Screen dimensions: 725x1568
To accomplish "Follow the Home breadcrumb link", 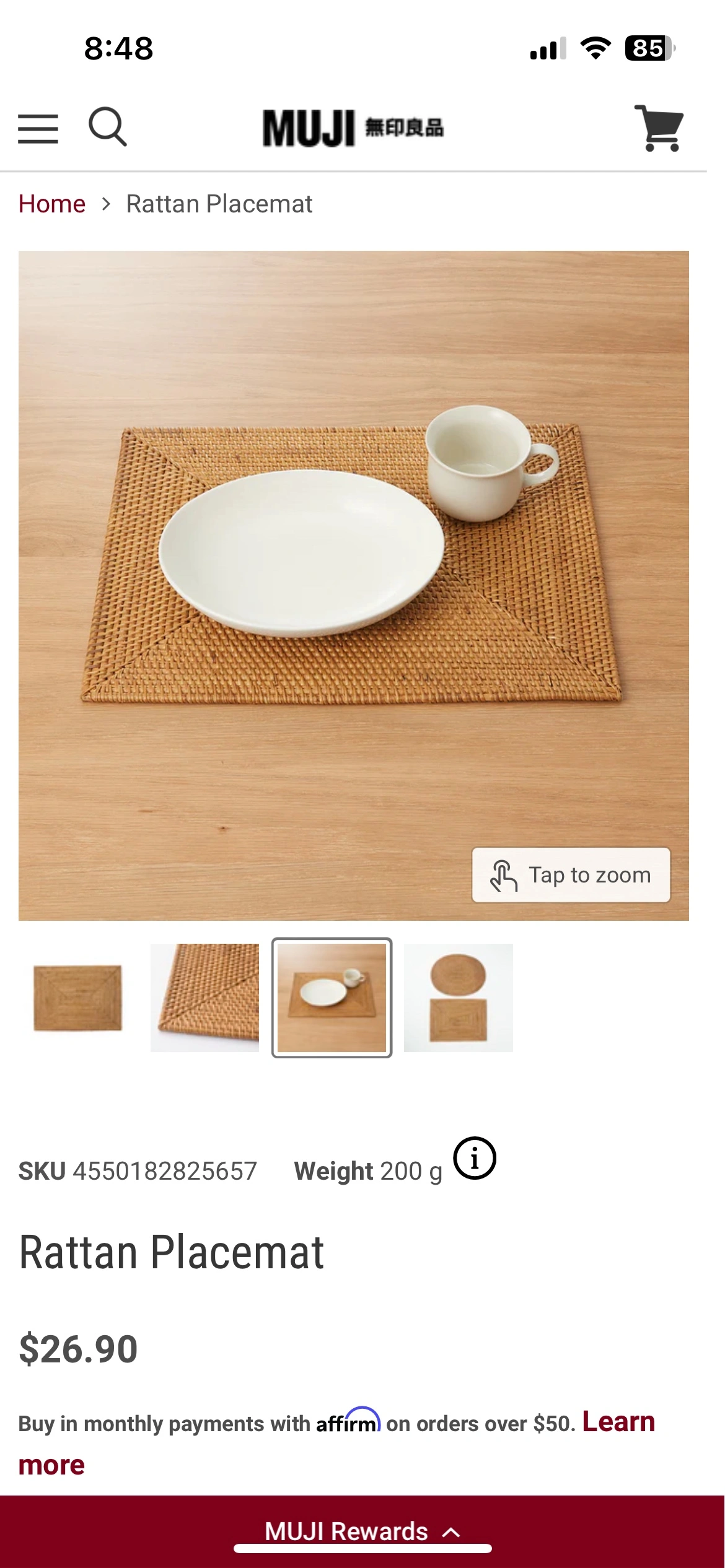I will [52, 204].
